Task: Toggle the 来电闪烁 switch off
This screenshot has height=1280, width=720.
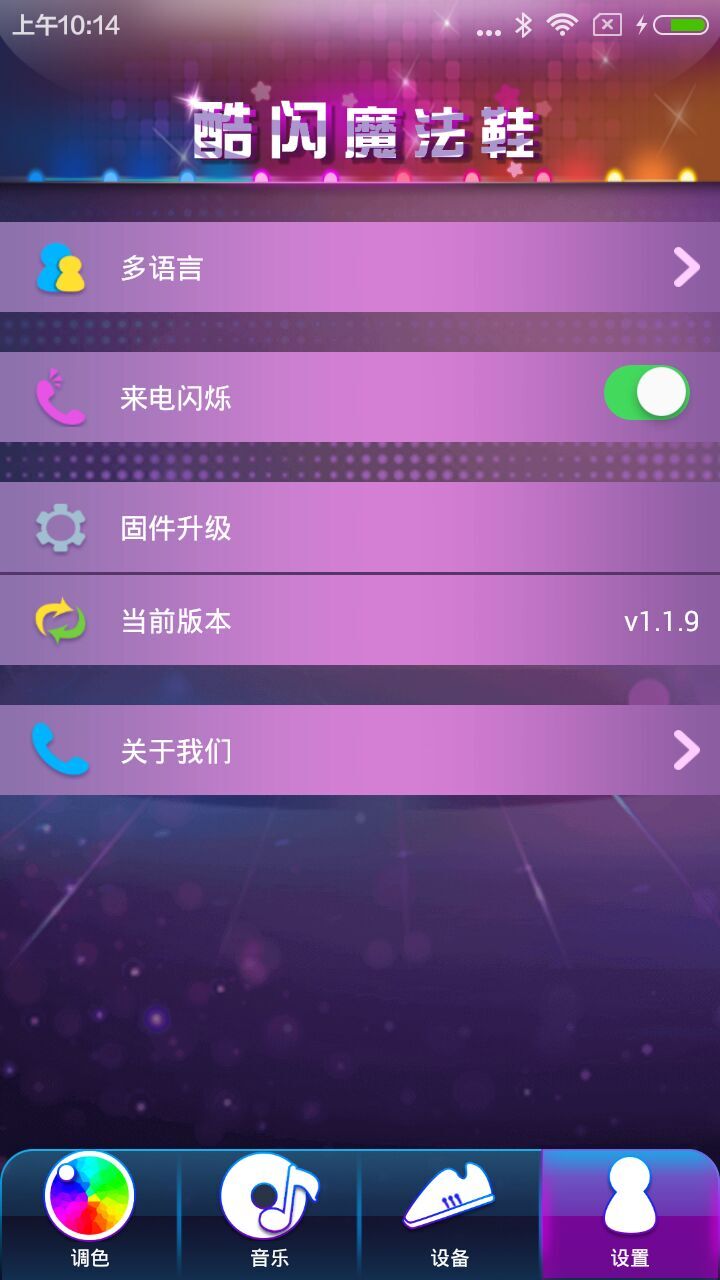Action: pos(646,393)
